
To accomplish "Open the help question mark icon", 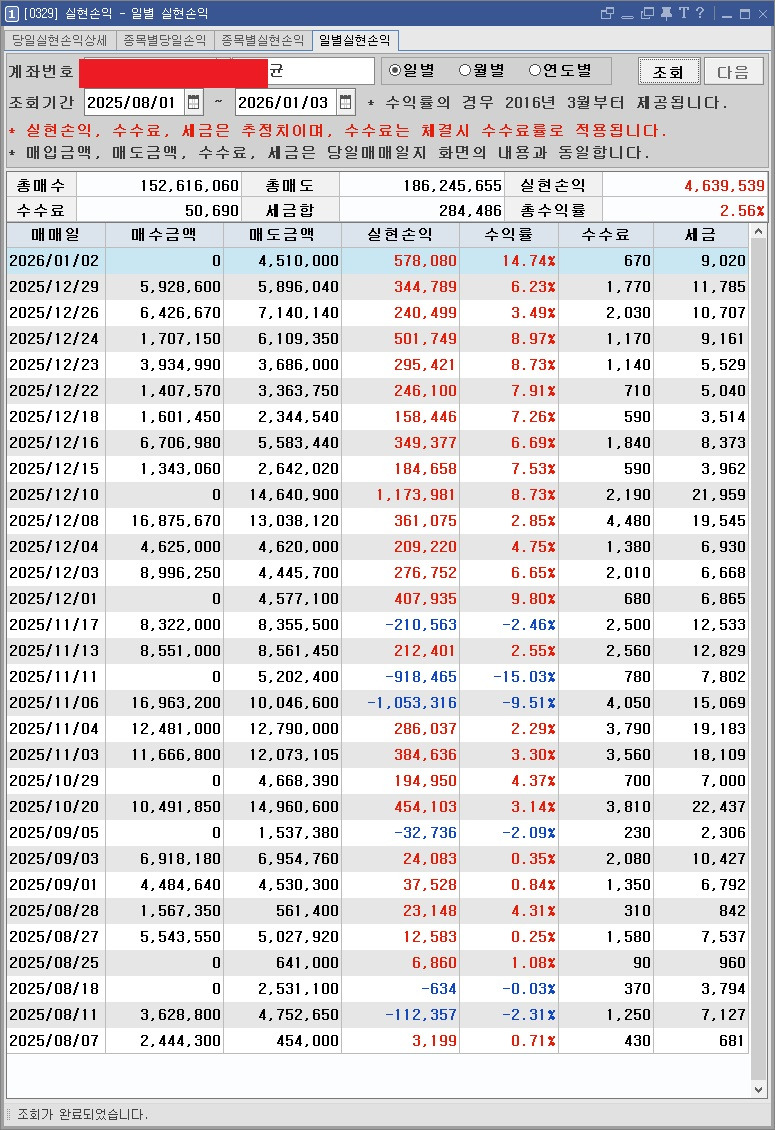I will click(699, 13).
